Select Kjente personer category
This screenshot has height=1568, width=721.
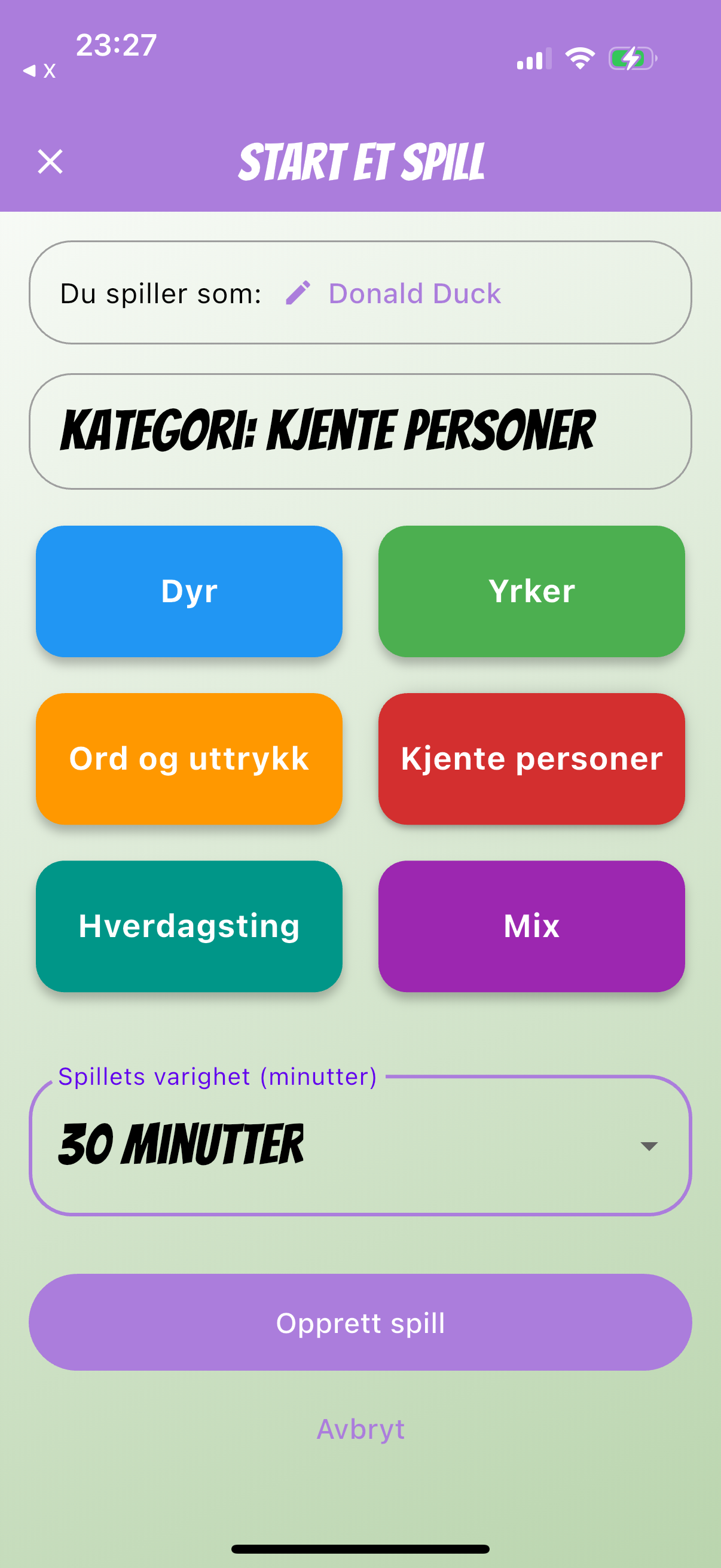[531, 758]
